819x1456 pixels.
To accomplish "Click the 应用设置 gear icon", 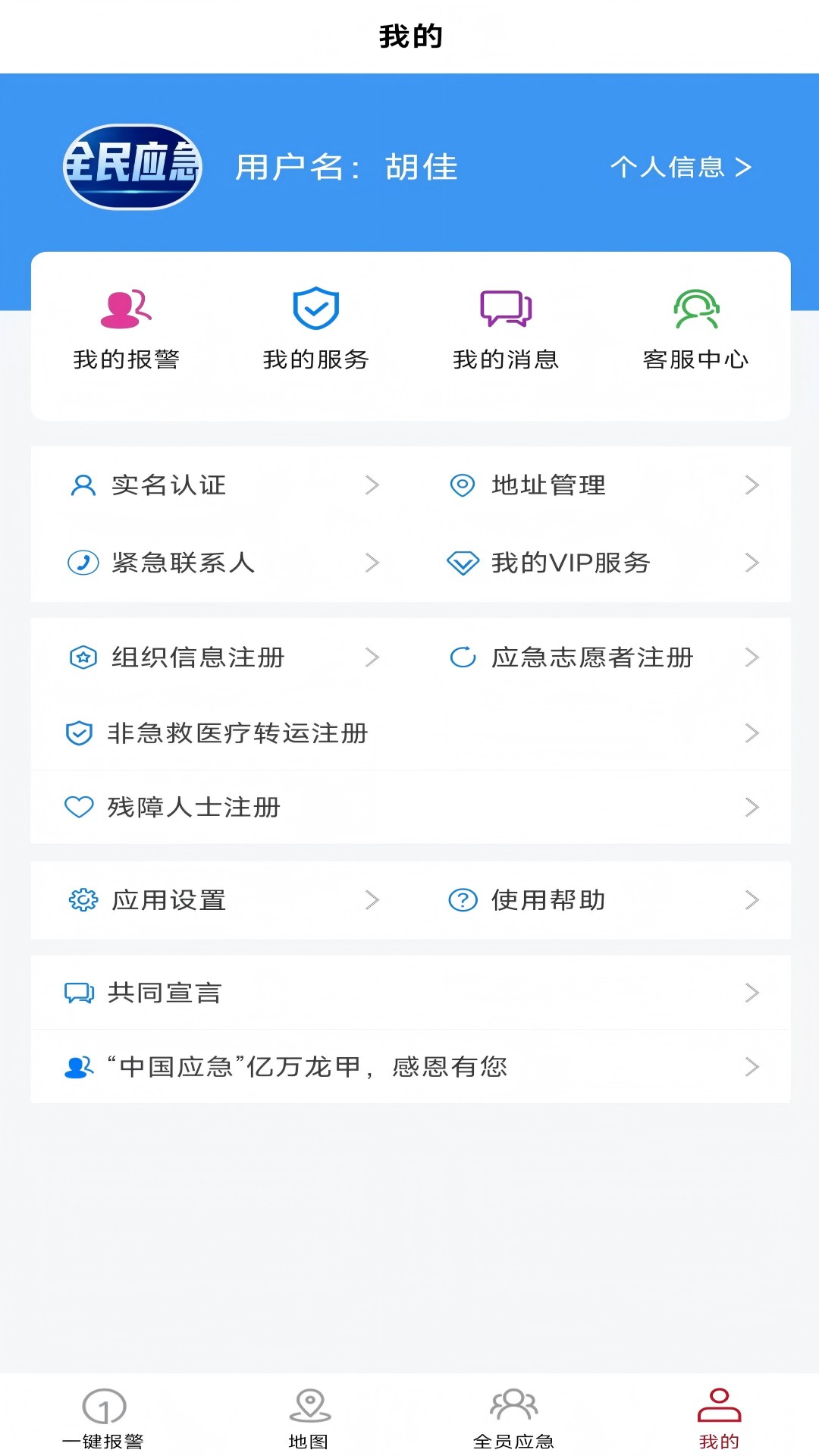I will coord(83,901).
